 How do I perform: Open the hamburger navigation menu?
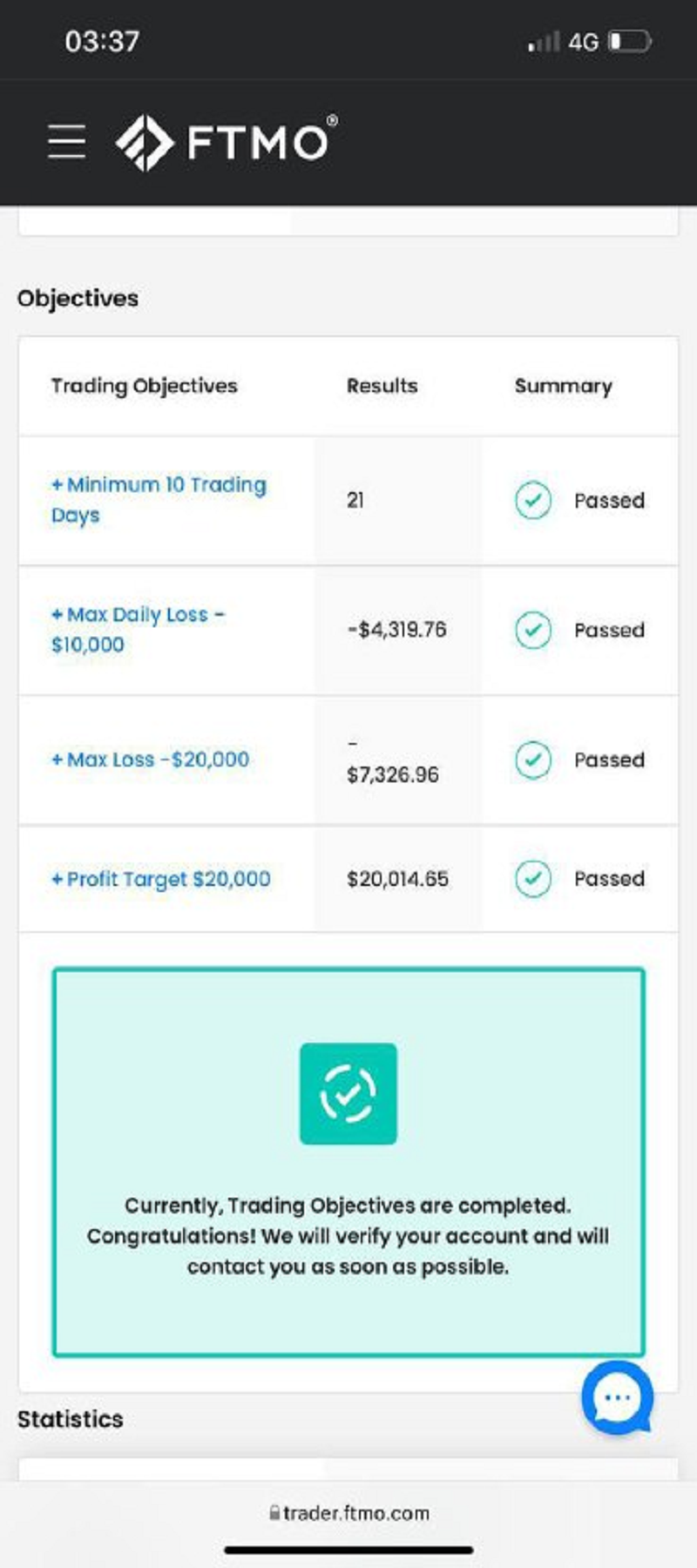pyautogui.click(x=67, y=141)
